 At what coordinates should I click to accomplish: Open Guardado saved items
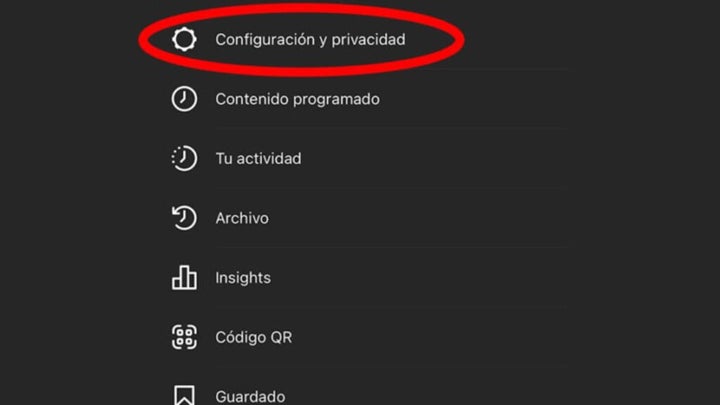click(250, 396)
